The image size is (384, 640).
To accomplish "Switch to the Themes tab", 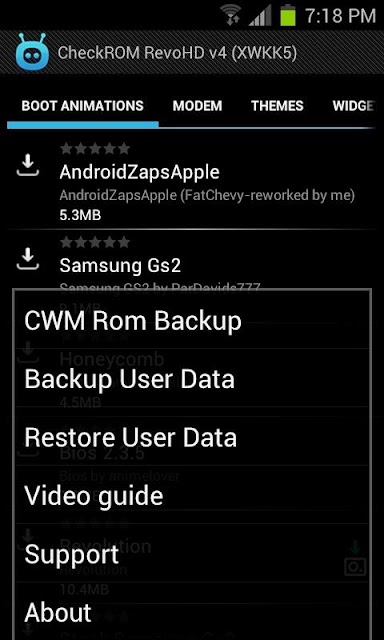I will pyautogui.click(x=277, y=106).
